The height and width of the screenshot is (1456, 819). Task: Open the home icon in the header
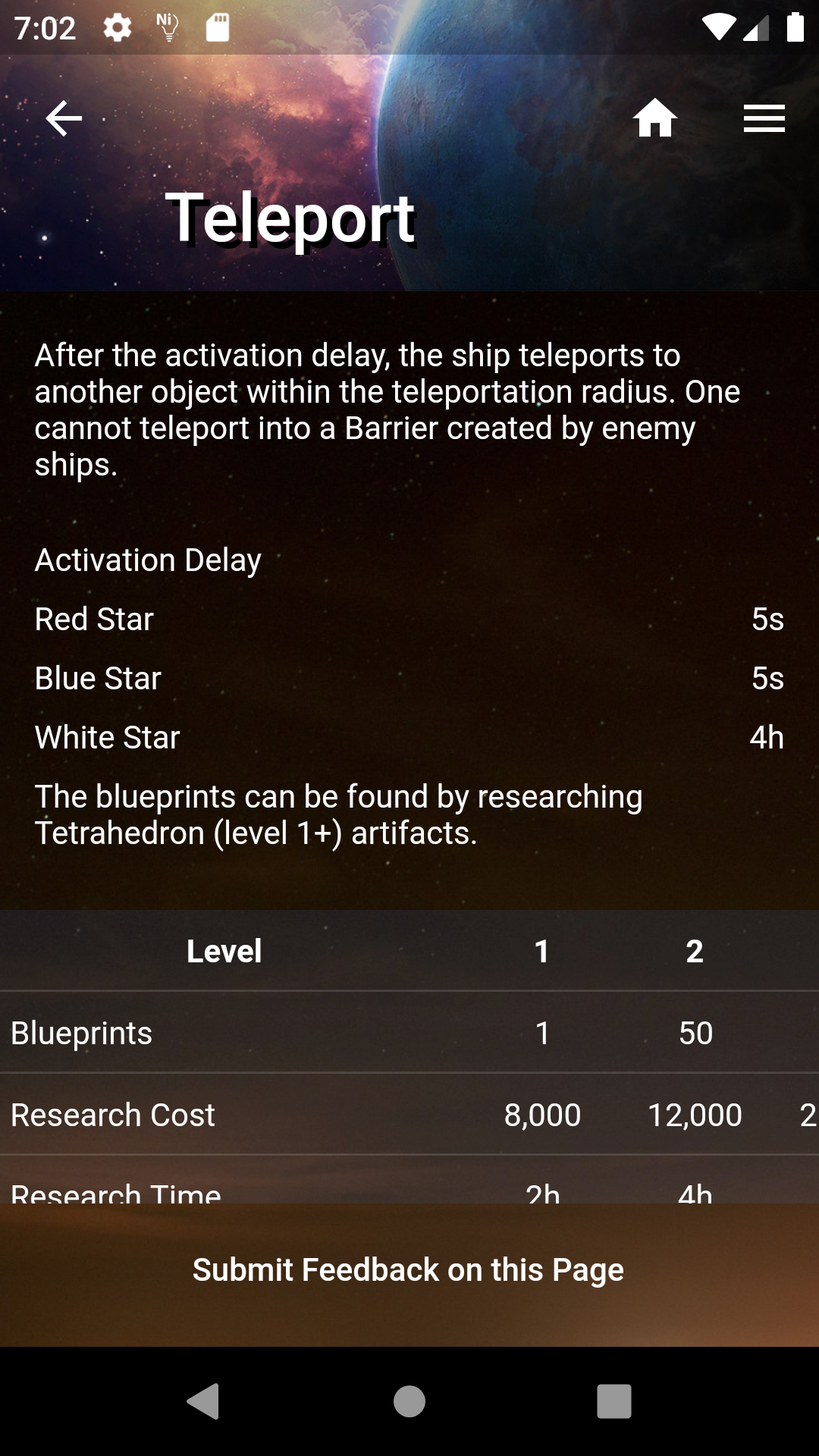point(655,119)
